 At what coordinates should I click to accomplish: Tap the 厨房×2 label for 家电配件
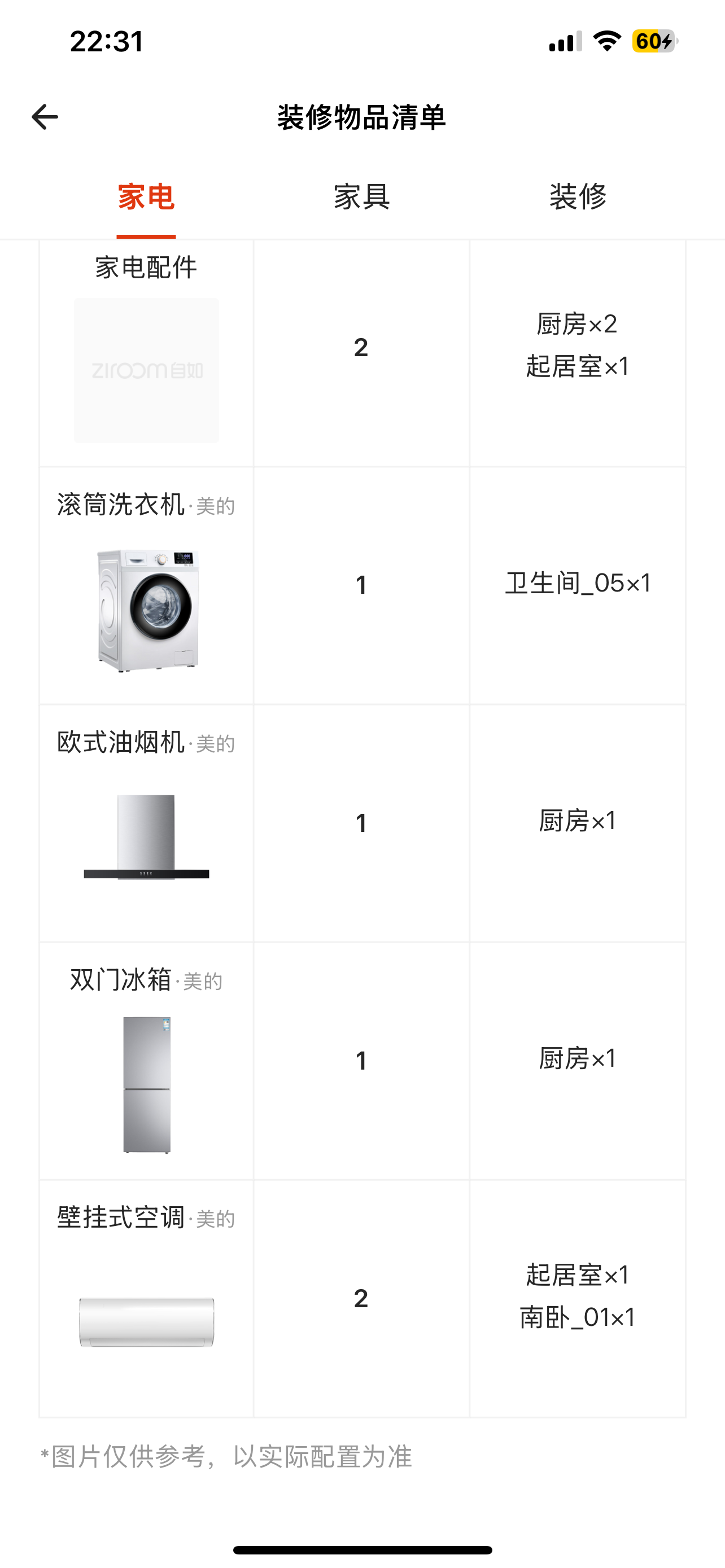pos(578,323)
